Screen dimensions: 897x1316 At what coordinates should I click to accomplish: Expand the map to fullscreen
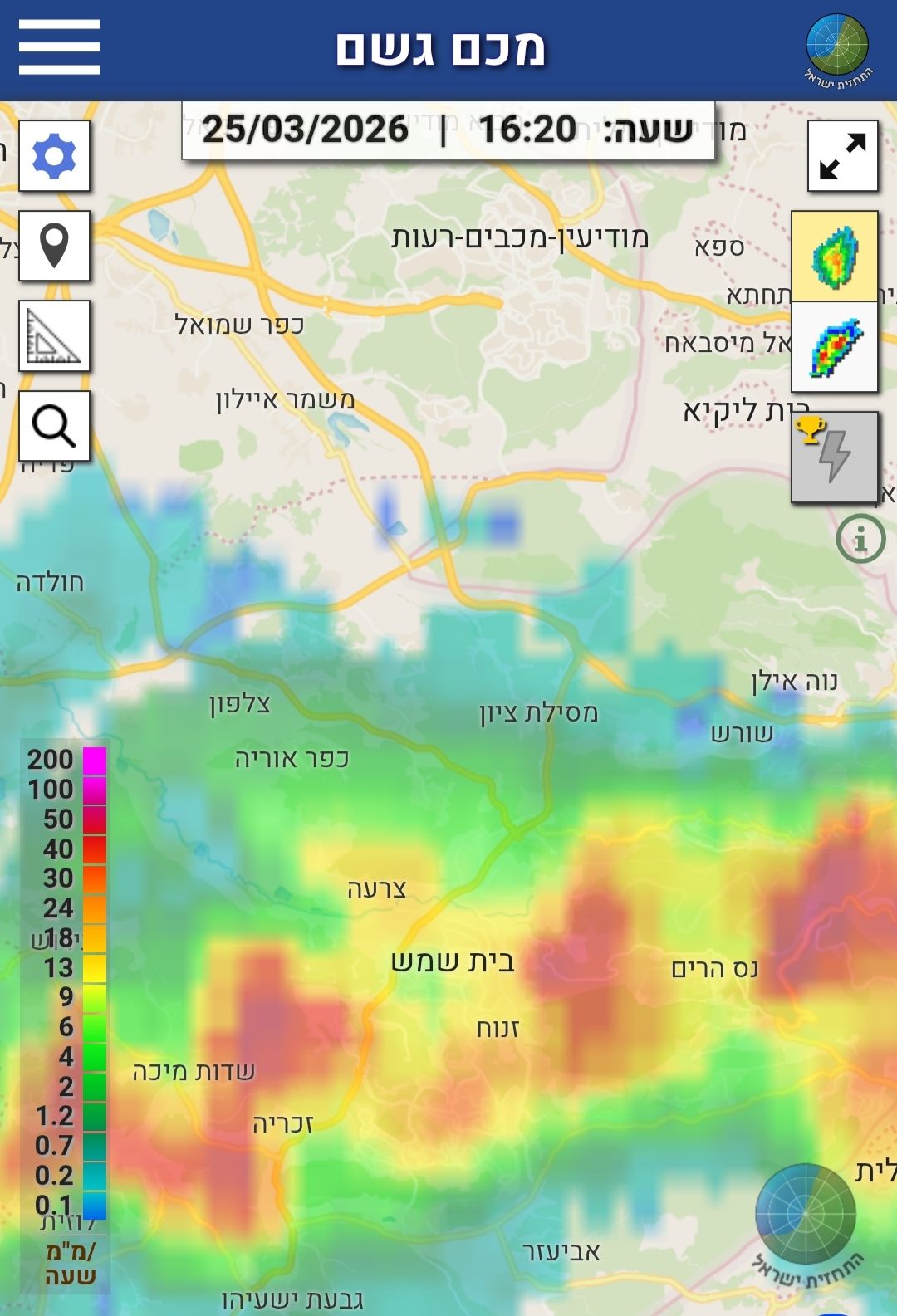coord(842,155)
